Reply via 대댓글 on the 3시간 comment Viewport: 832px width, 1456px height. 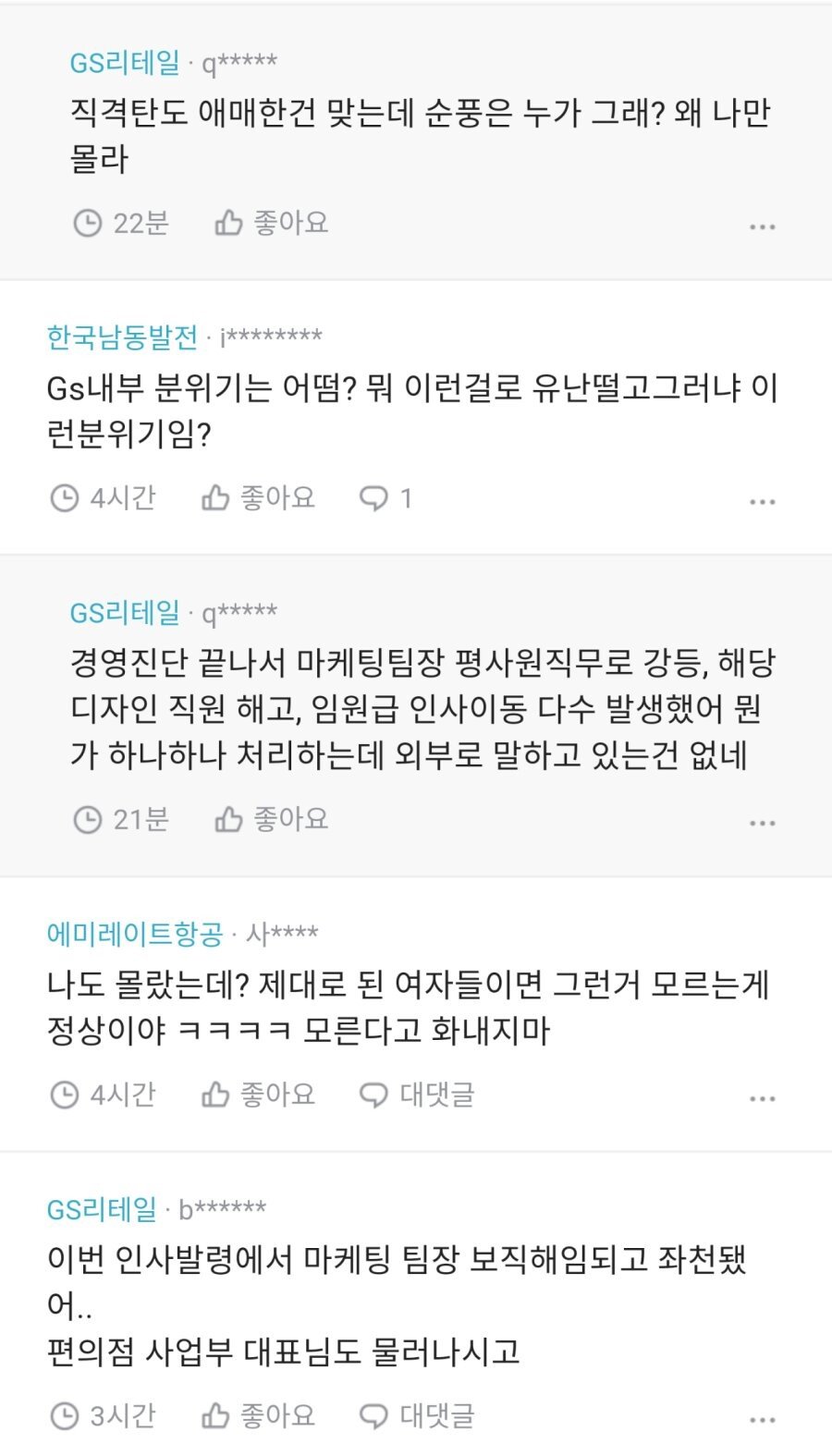(x=417, y=1415)
